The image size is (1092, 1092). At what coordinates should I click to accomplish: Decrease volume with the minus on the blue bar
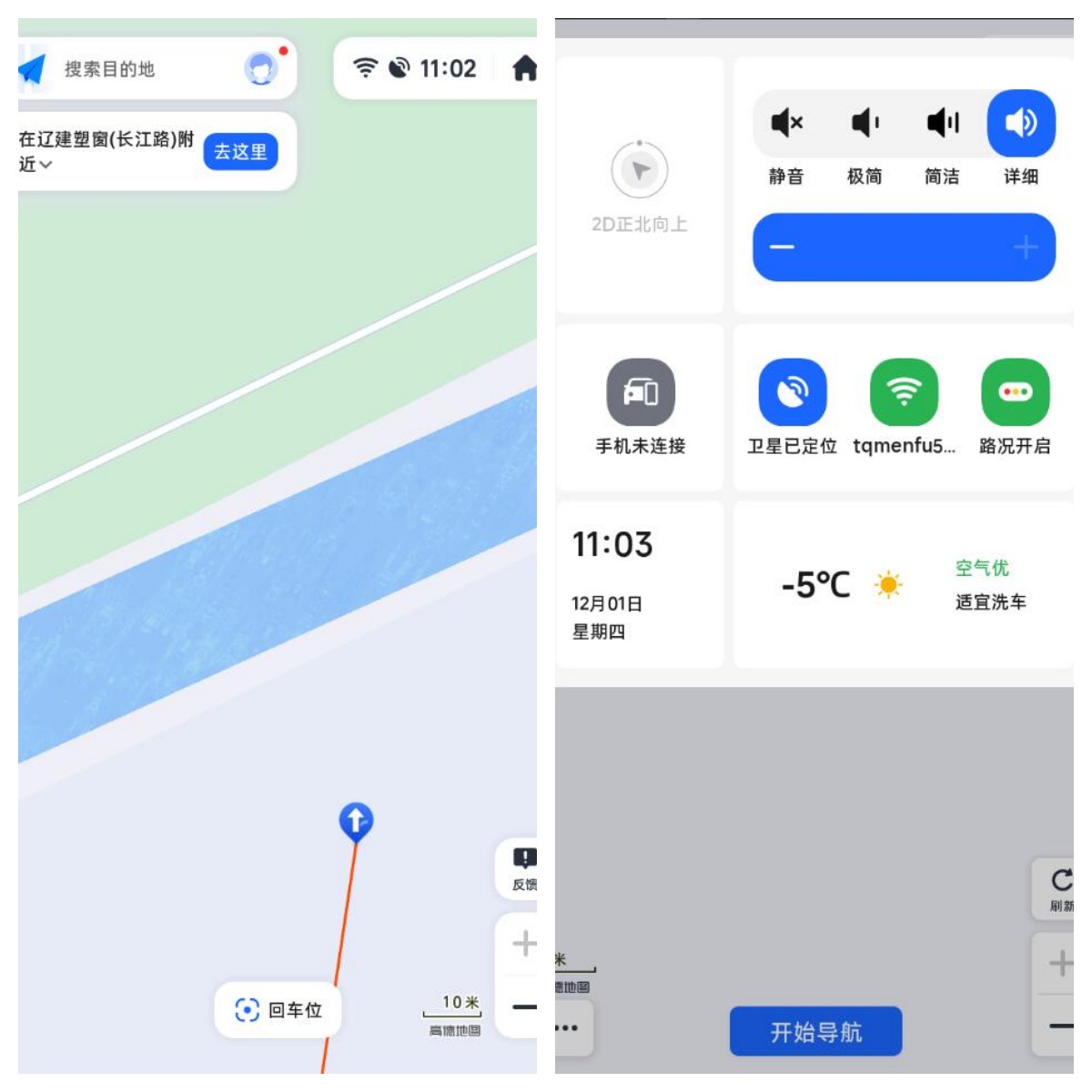782,248
